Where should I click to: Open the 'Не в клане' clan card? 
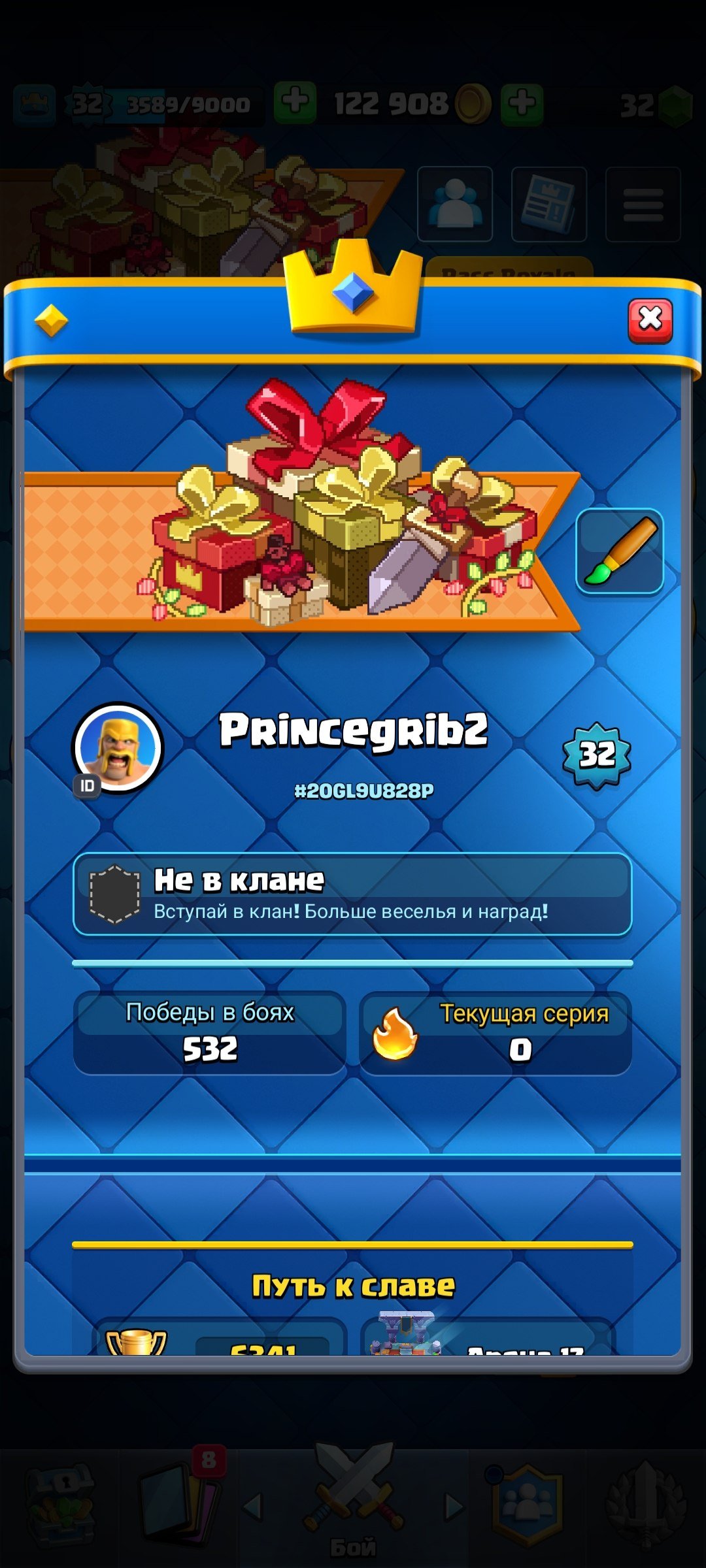[x=352, y=894]
